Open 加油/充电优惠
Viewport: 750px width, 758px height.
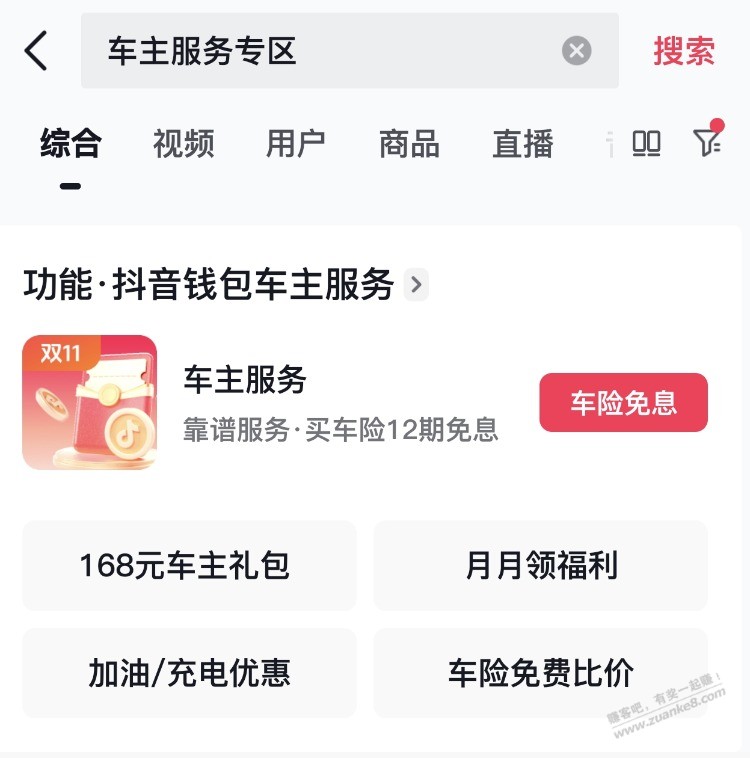[189, 673]
